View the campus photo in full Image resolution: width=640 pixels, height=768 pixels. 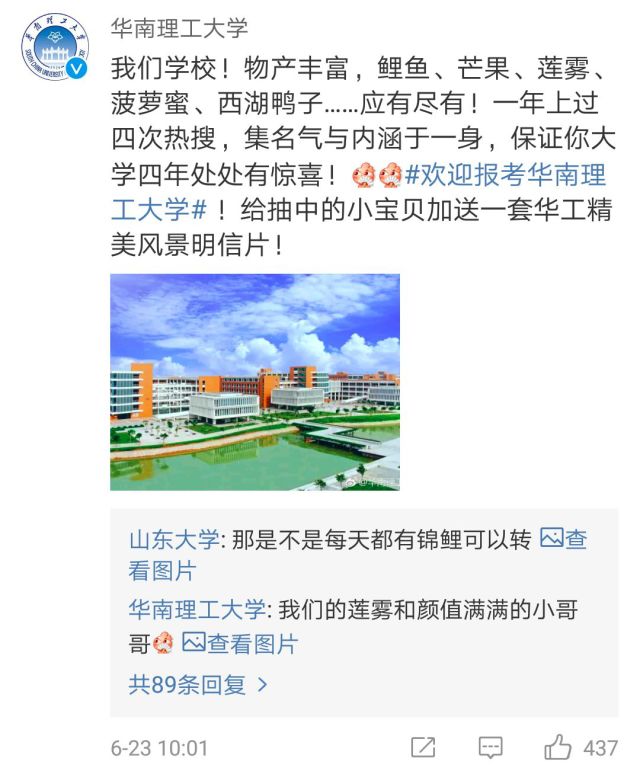pos(254,382)
